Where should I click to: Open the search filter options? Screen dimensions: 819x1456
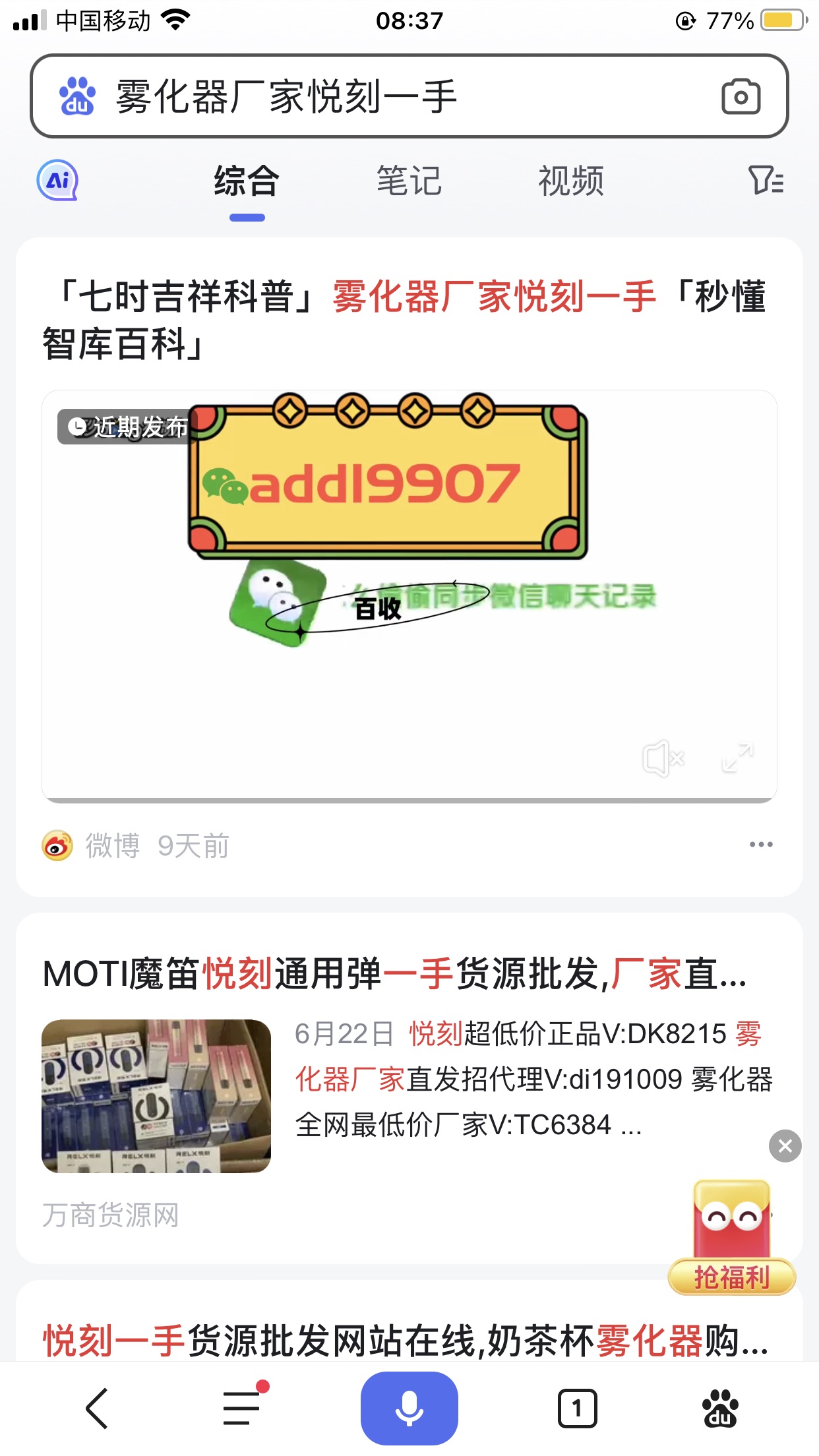(x=766, y=180)
